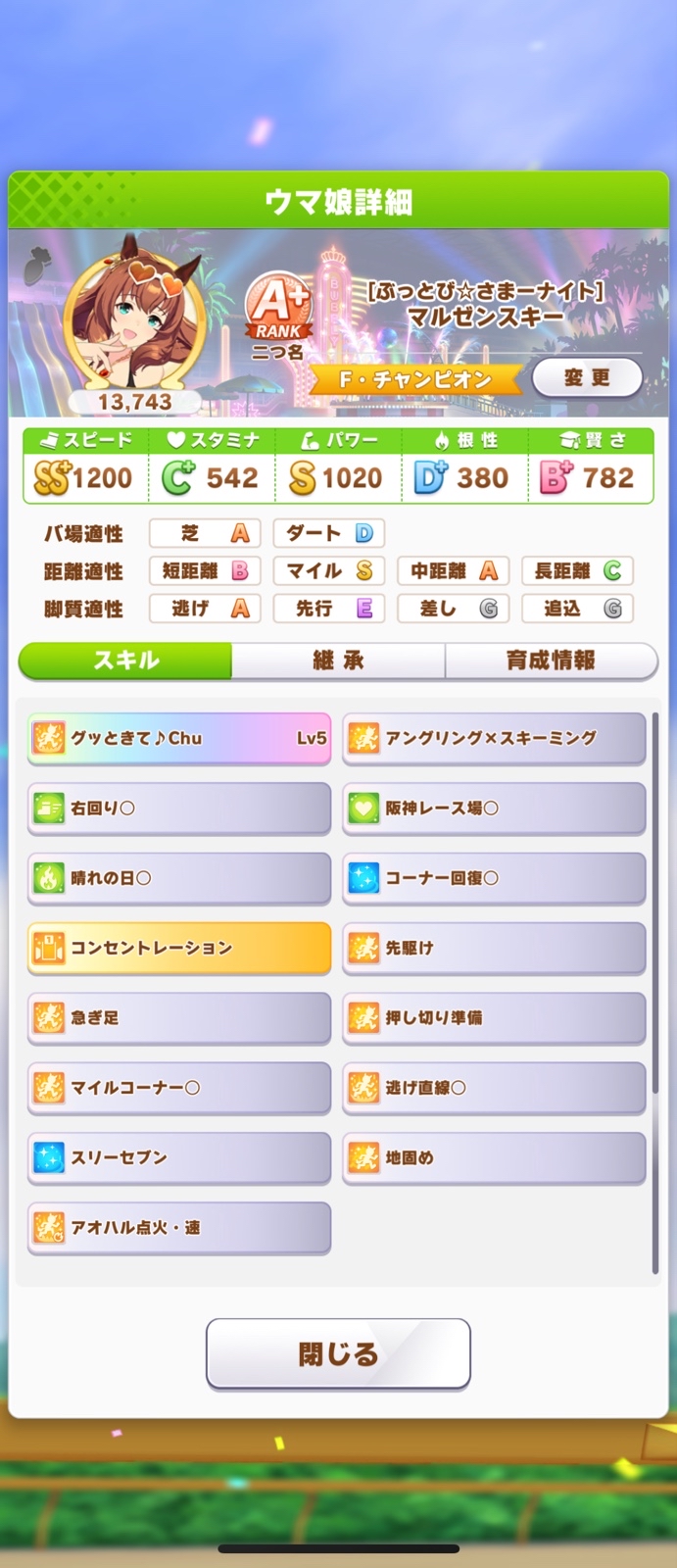
Task: Tap the 地固め skill entry
Action: pos(494,1157)
